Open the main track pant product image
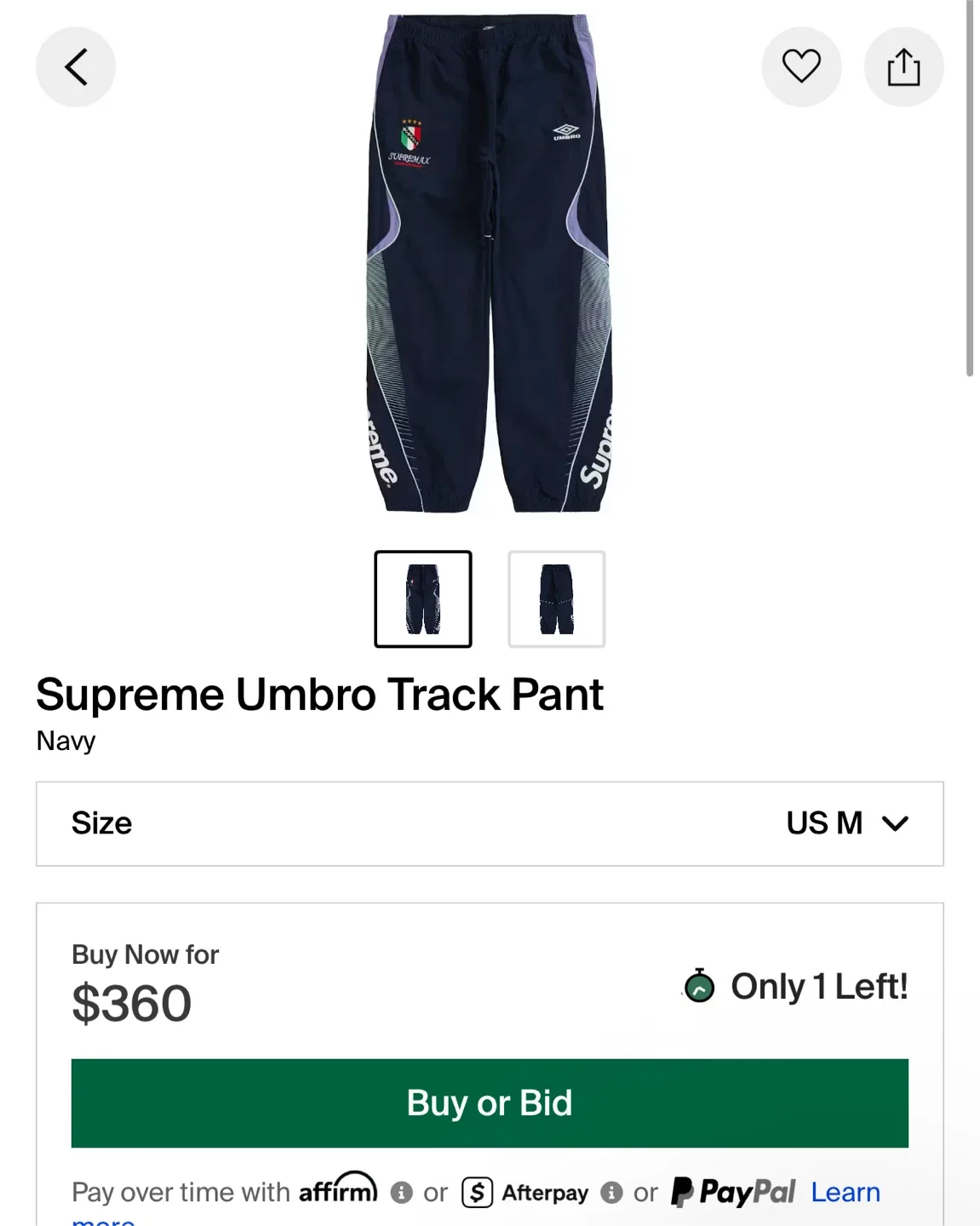Image resolution: width=980 pixels, height=1226 pixels. coord(490,264)
